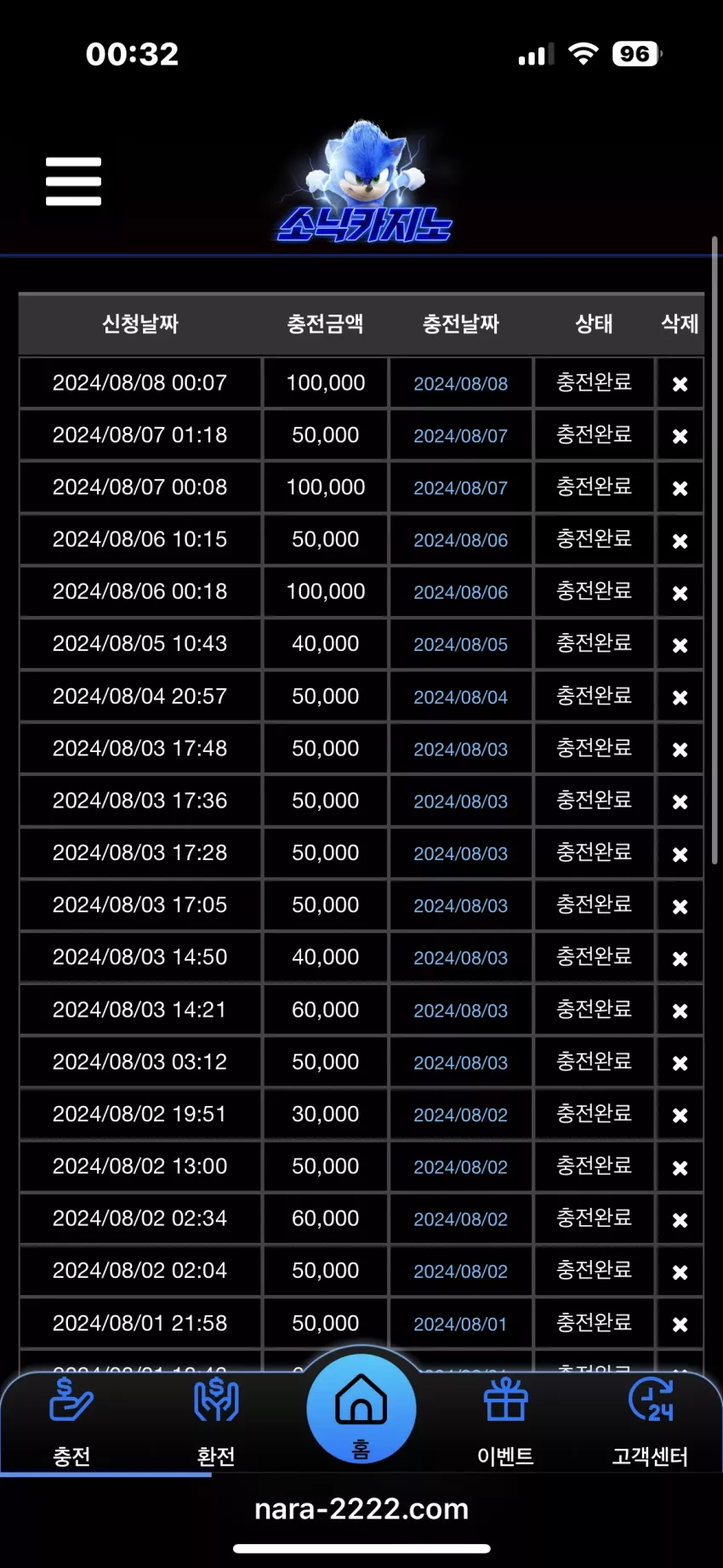Screen dimensions: 723x1568
Task: Switch to the 충전 tab
Action: [71, 1423]
